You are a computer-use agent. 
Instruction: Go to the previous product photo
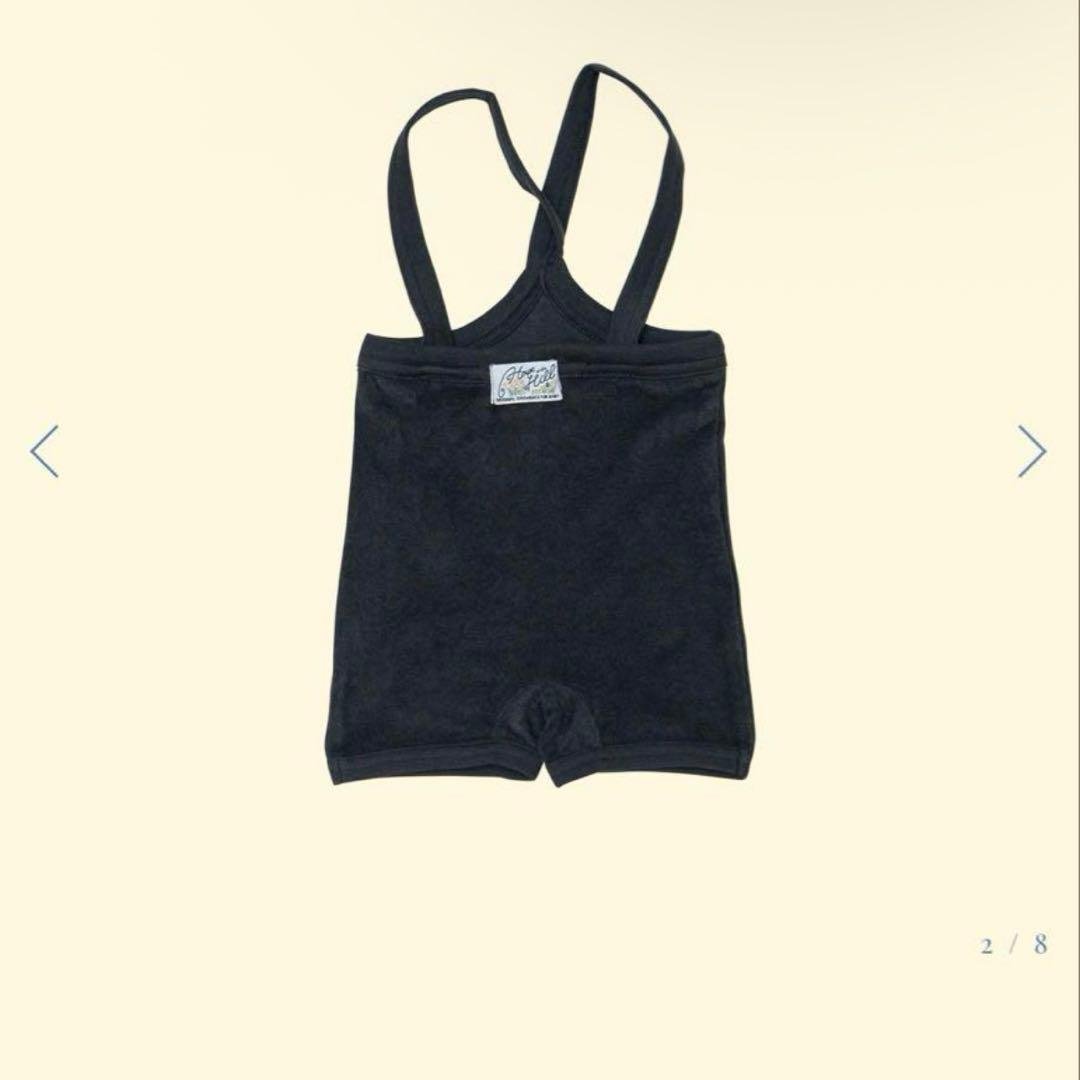click(45, 451)
